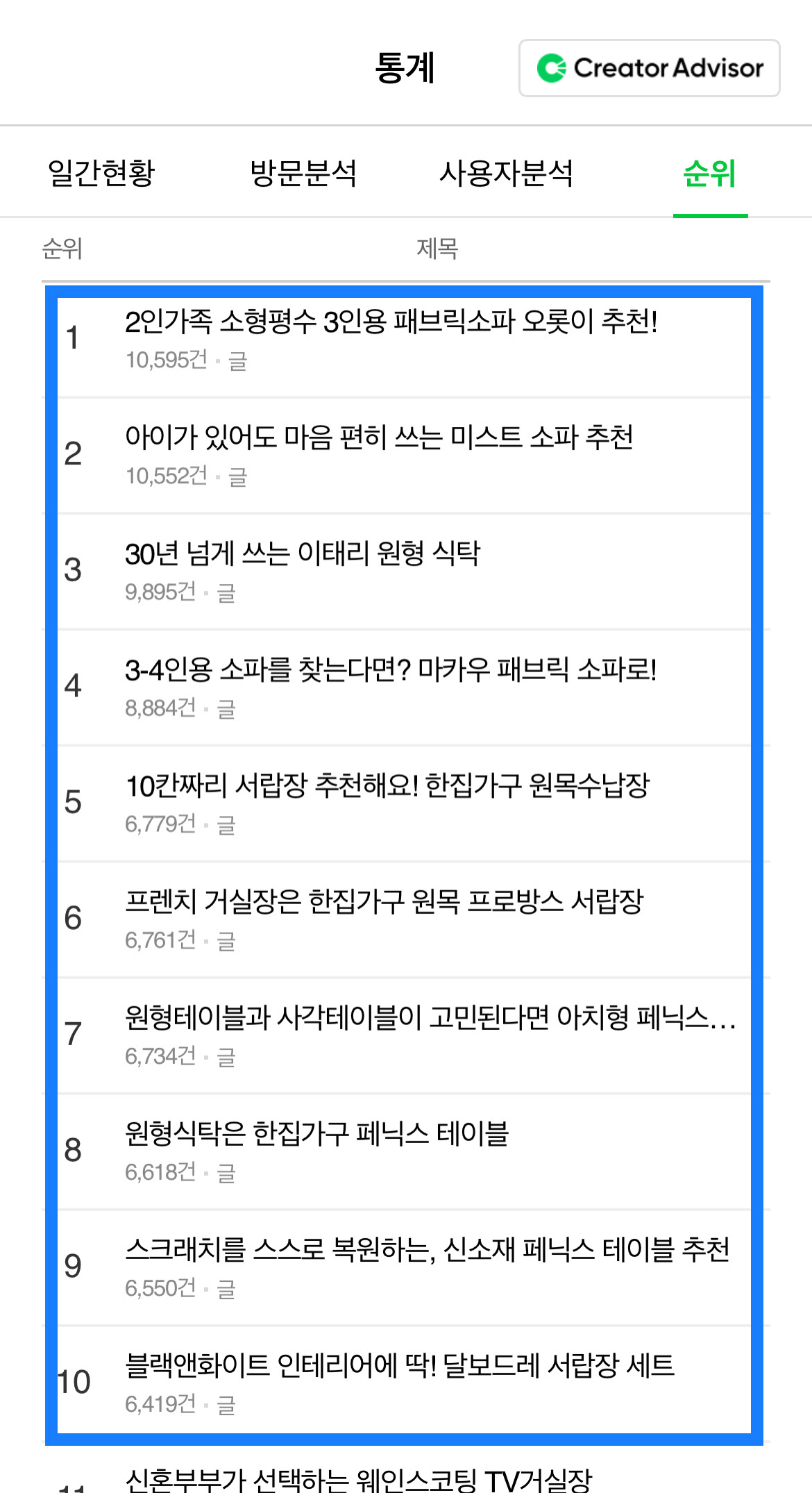Open rank 1 post about 오롯이 패브릭소파

[406, 340]
